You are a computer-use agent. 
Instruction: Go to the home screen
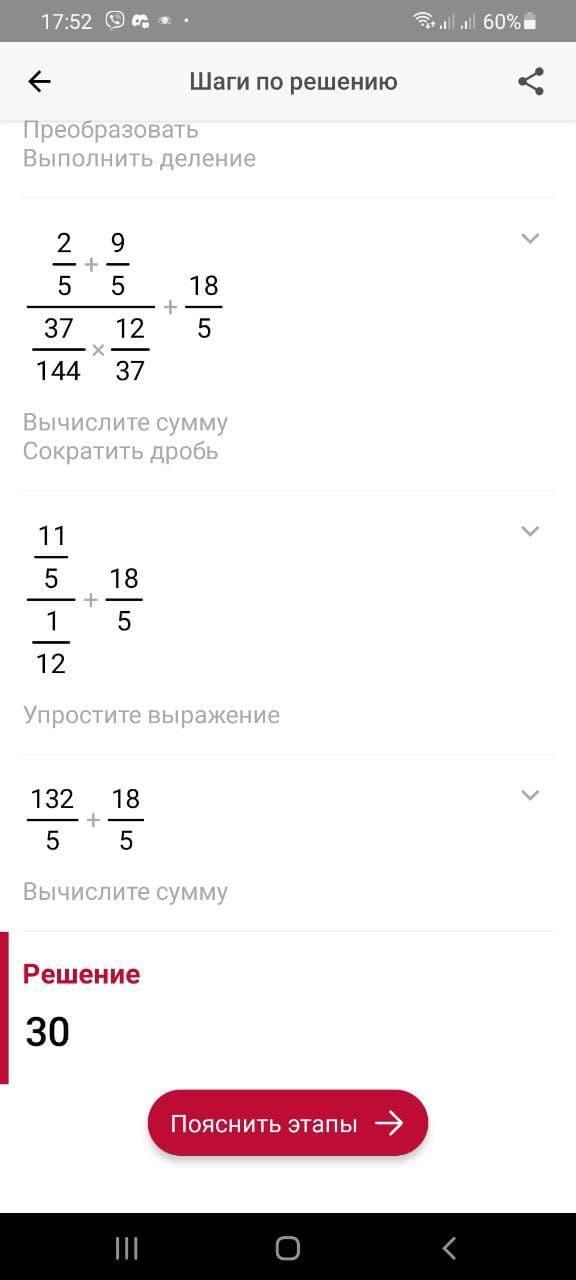pos(288,1247)
